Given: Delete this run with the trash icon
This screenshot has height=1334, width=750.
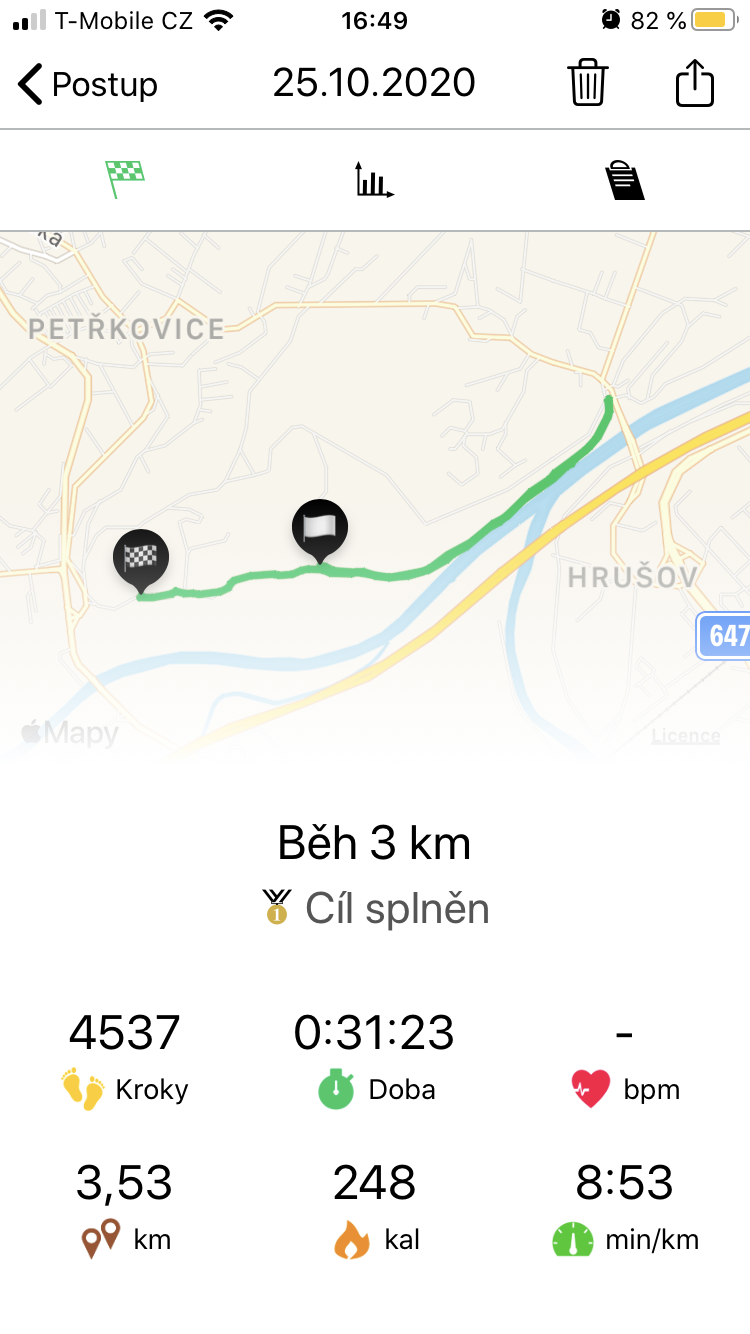Looking at the screenshot, I should pyautogui.click(x=588, y=83).
